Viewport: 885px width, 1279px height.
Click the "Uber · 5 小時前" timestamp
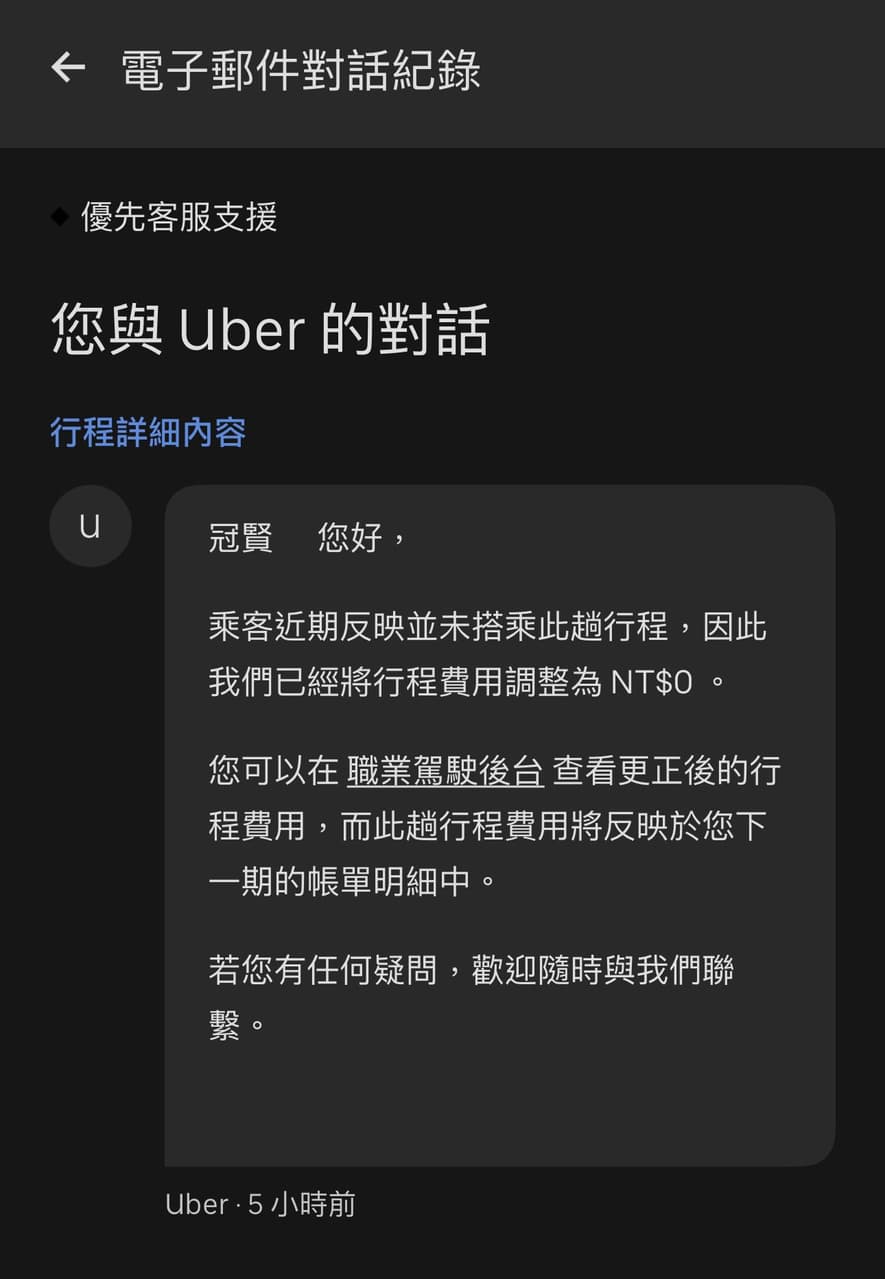(x=259, y=1205)
